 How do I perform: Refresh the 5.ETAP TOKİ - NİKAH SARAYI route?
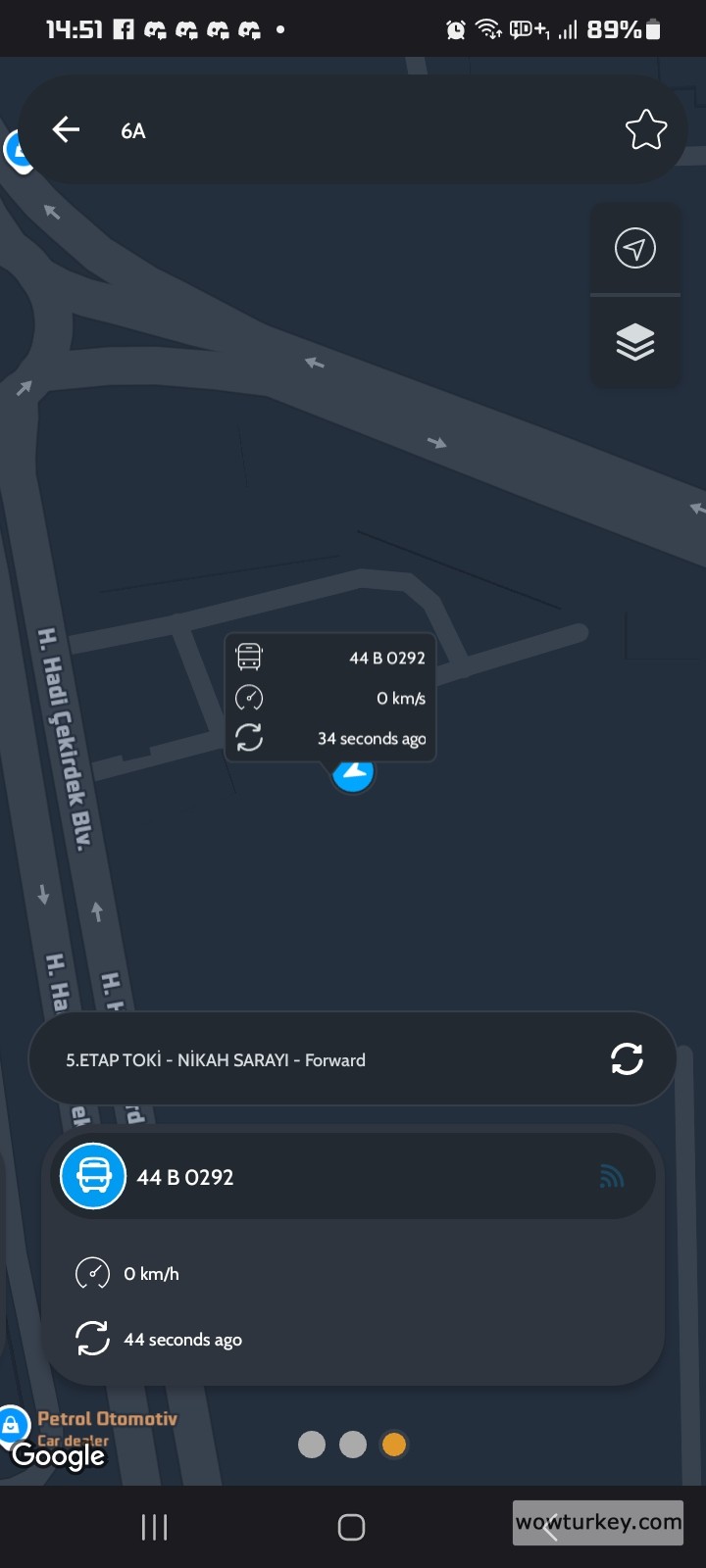click(x=627, y=1059)
